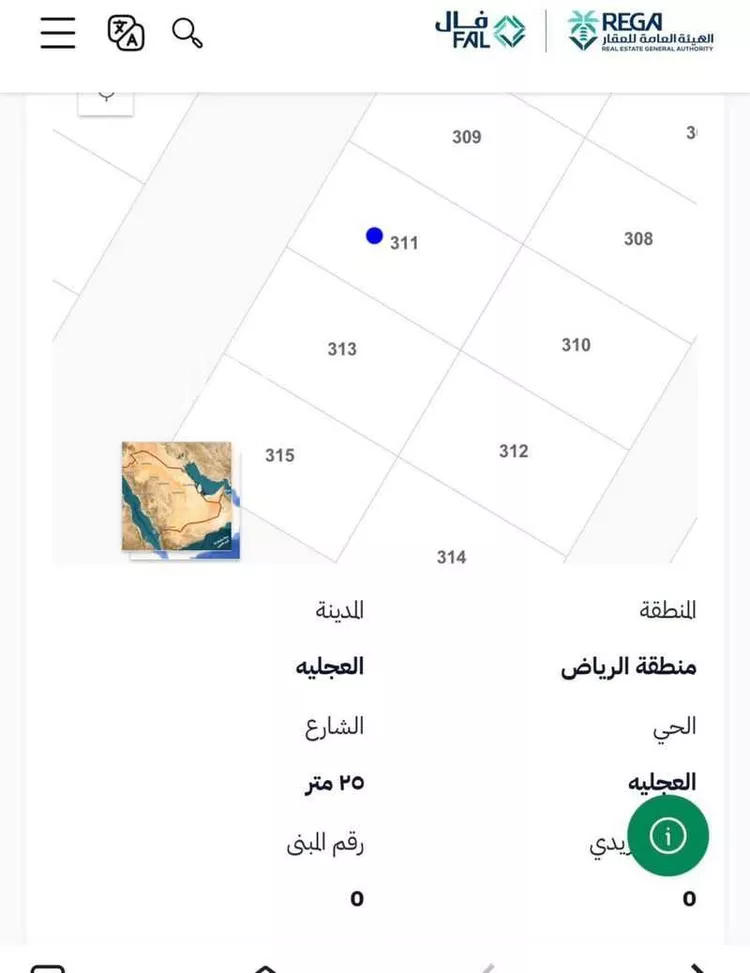
Task: Click the back chevron in bottom bar
Action: pyautogui.click(x=490, y=968)
